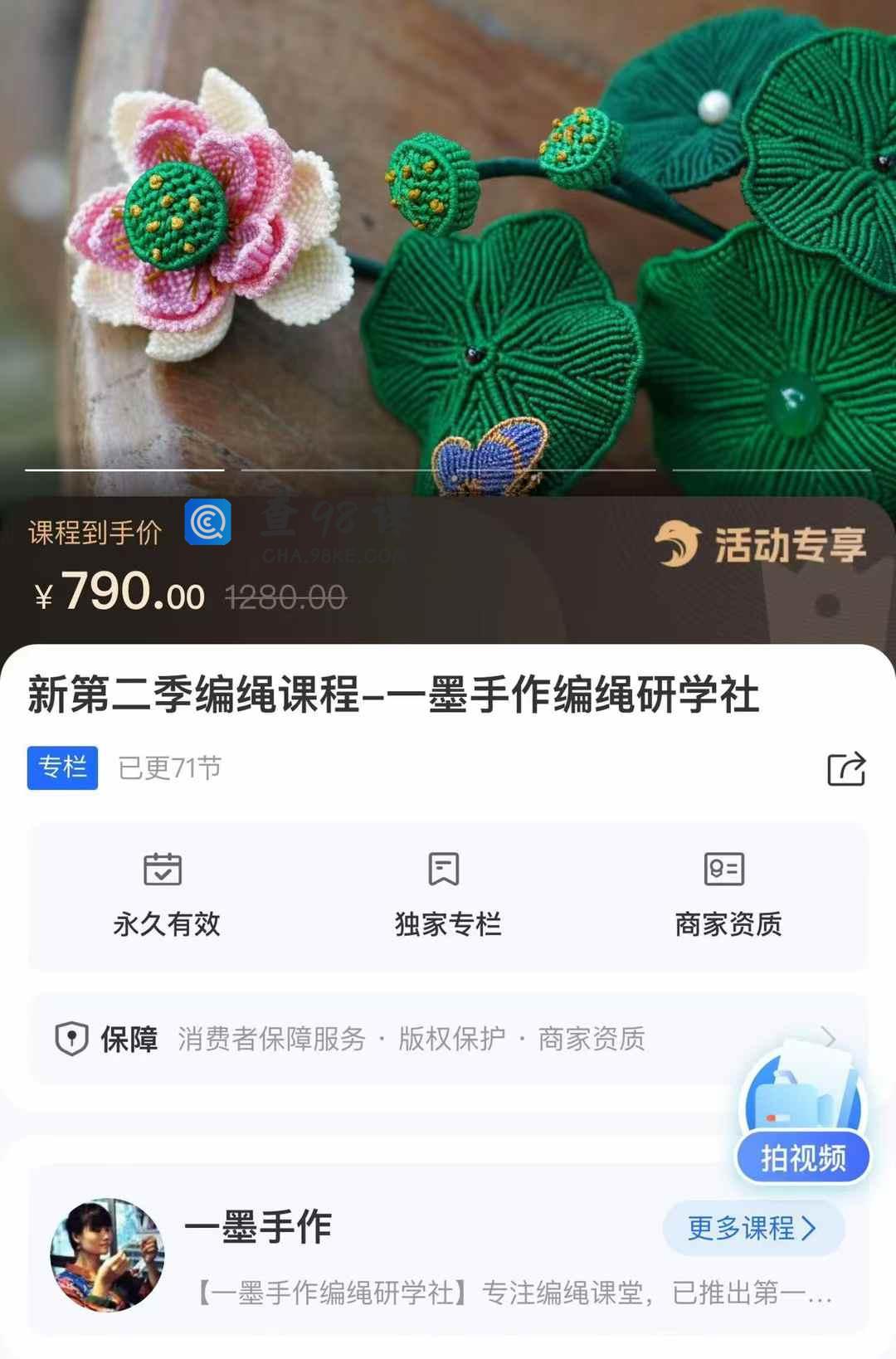The image size is (896, 1359).
Task: Open the 永久有效 info item
Action: pyautogui.click(x=166, y=896)
